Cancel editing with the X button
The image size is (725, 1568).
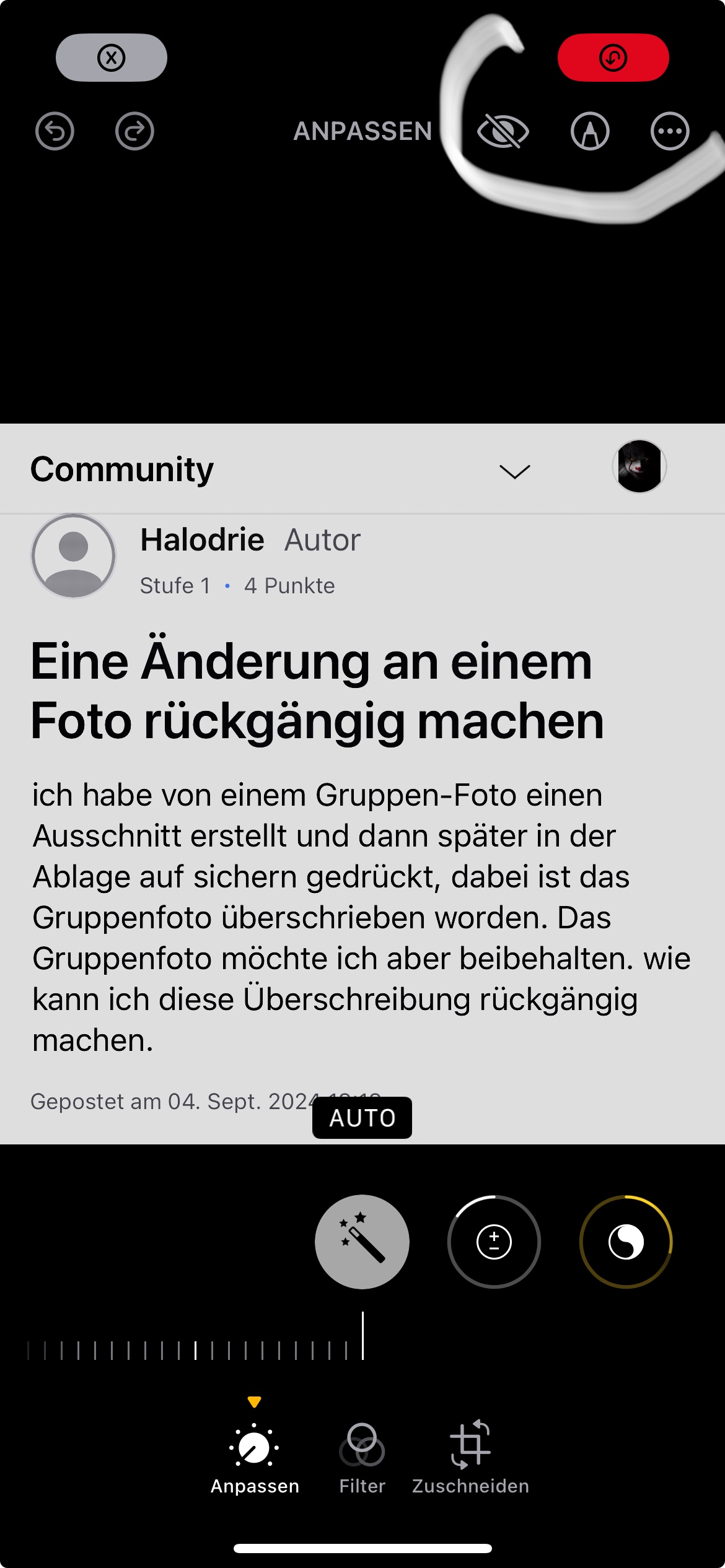point(112,58)
